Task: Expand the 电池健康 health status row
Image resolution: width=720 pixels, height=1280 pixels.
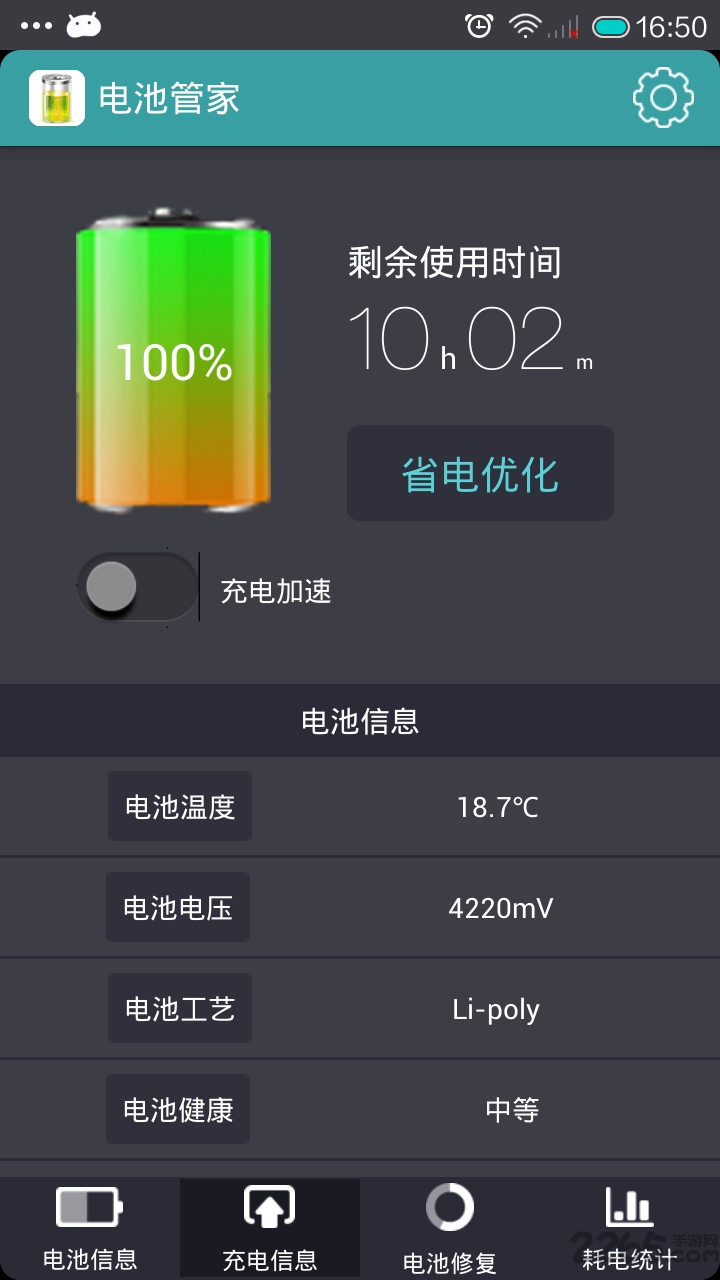Action: pyautogui.click(x=179, y=1108)
